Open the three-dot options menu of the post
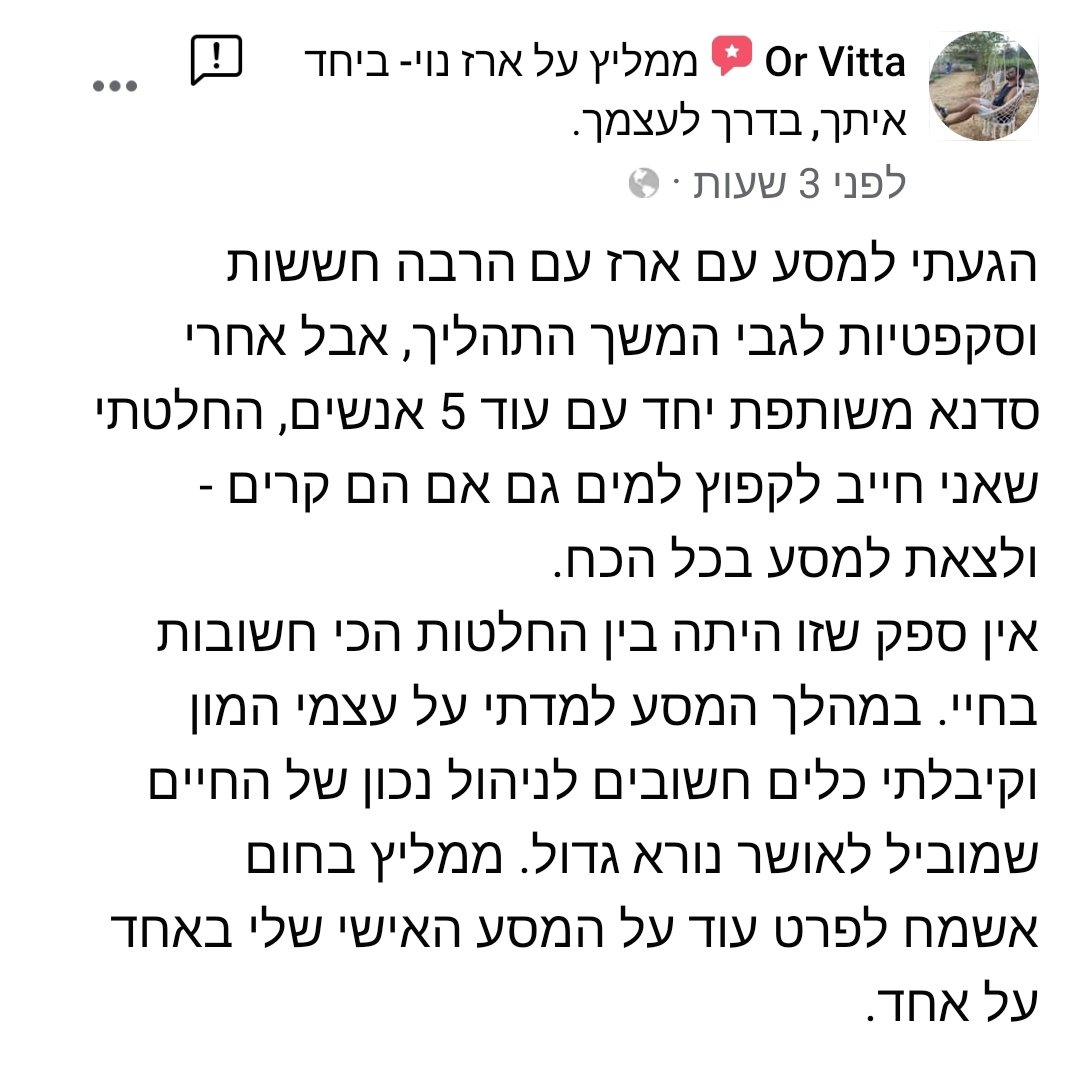The image size is (1080, 1077). click(x=114, y=86)
